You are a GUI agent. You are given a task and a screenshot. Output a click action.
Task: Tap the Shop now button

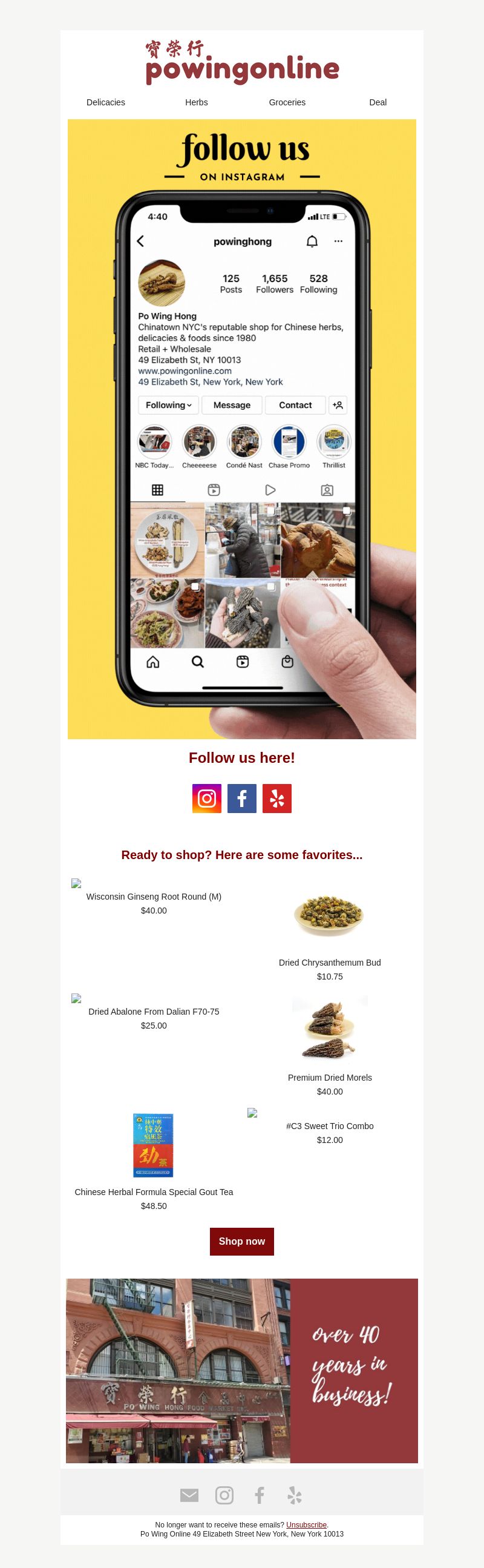tap(242, 1241)
